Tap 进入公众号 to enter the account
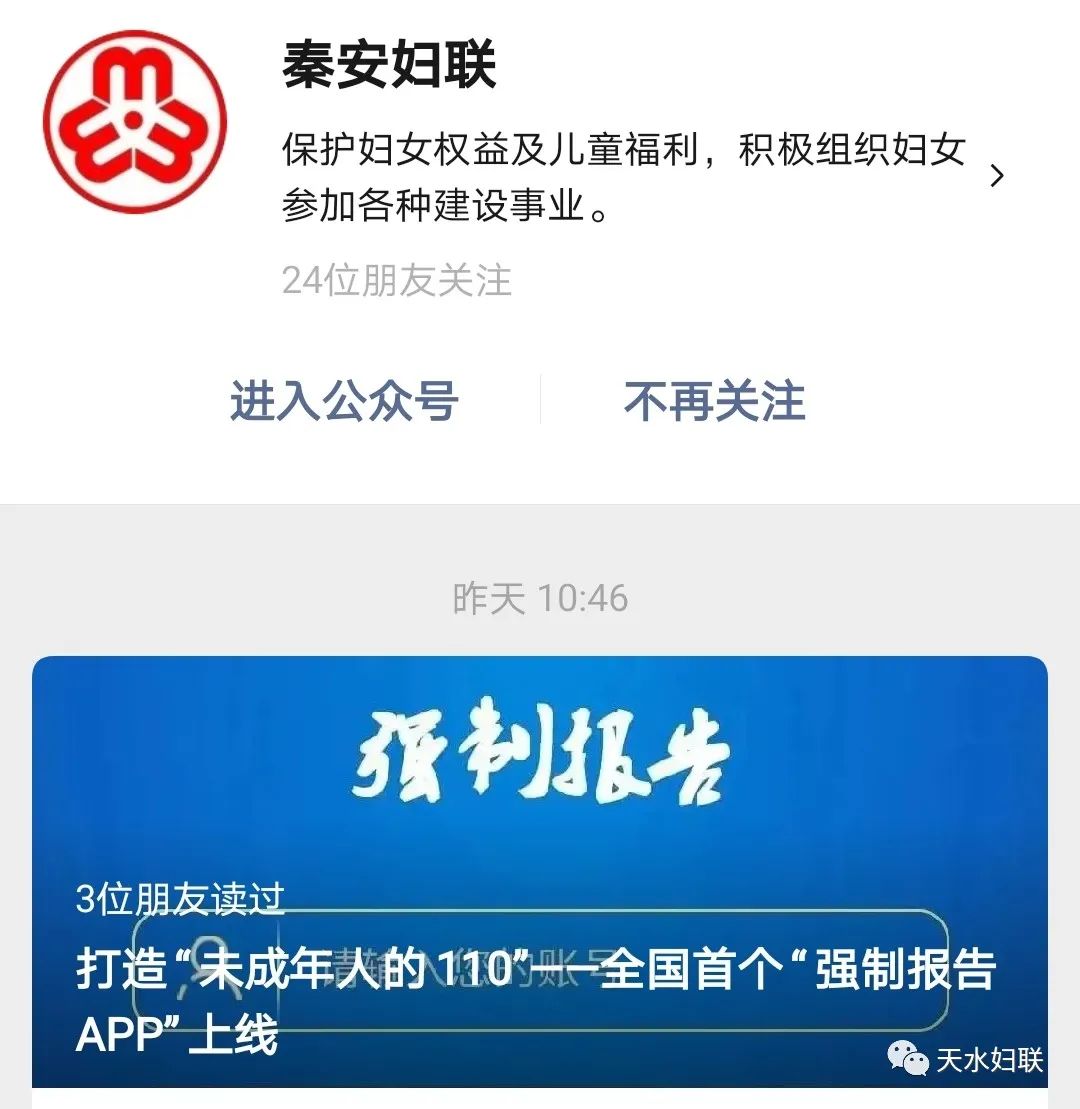 (344, 402)
